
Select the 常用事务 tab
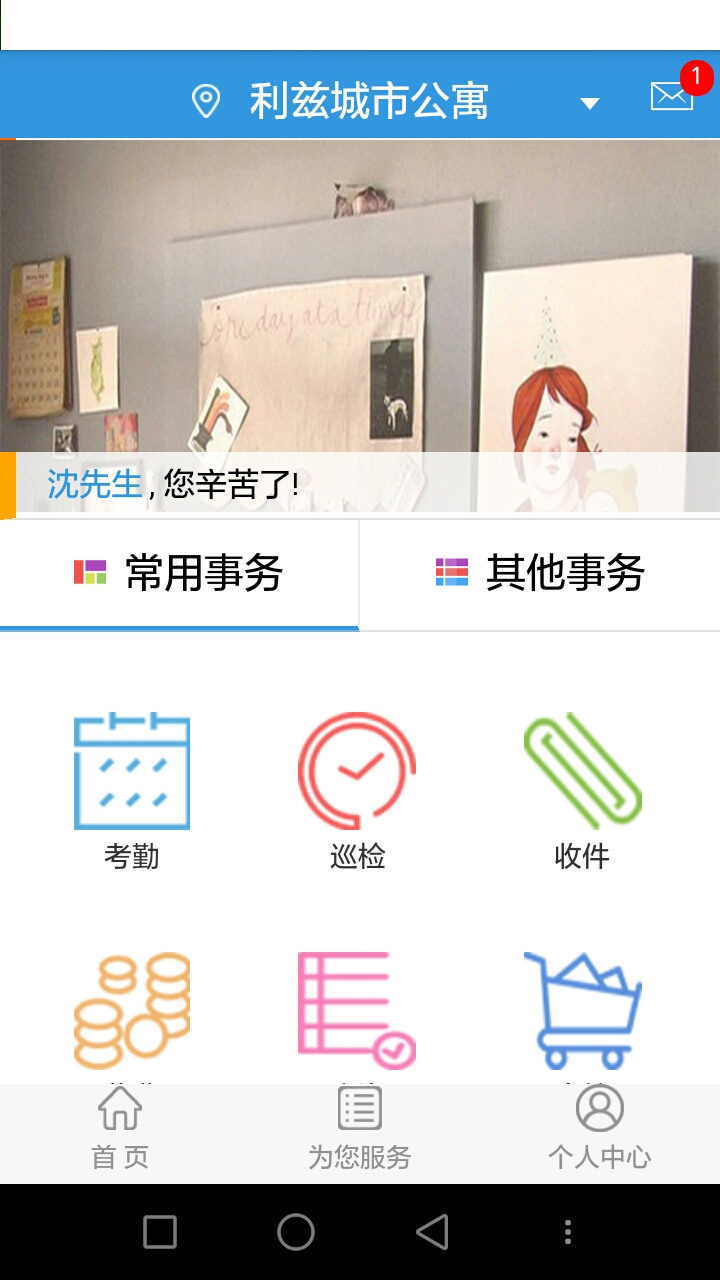[179, 574]
